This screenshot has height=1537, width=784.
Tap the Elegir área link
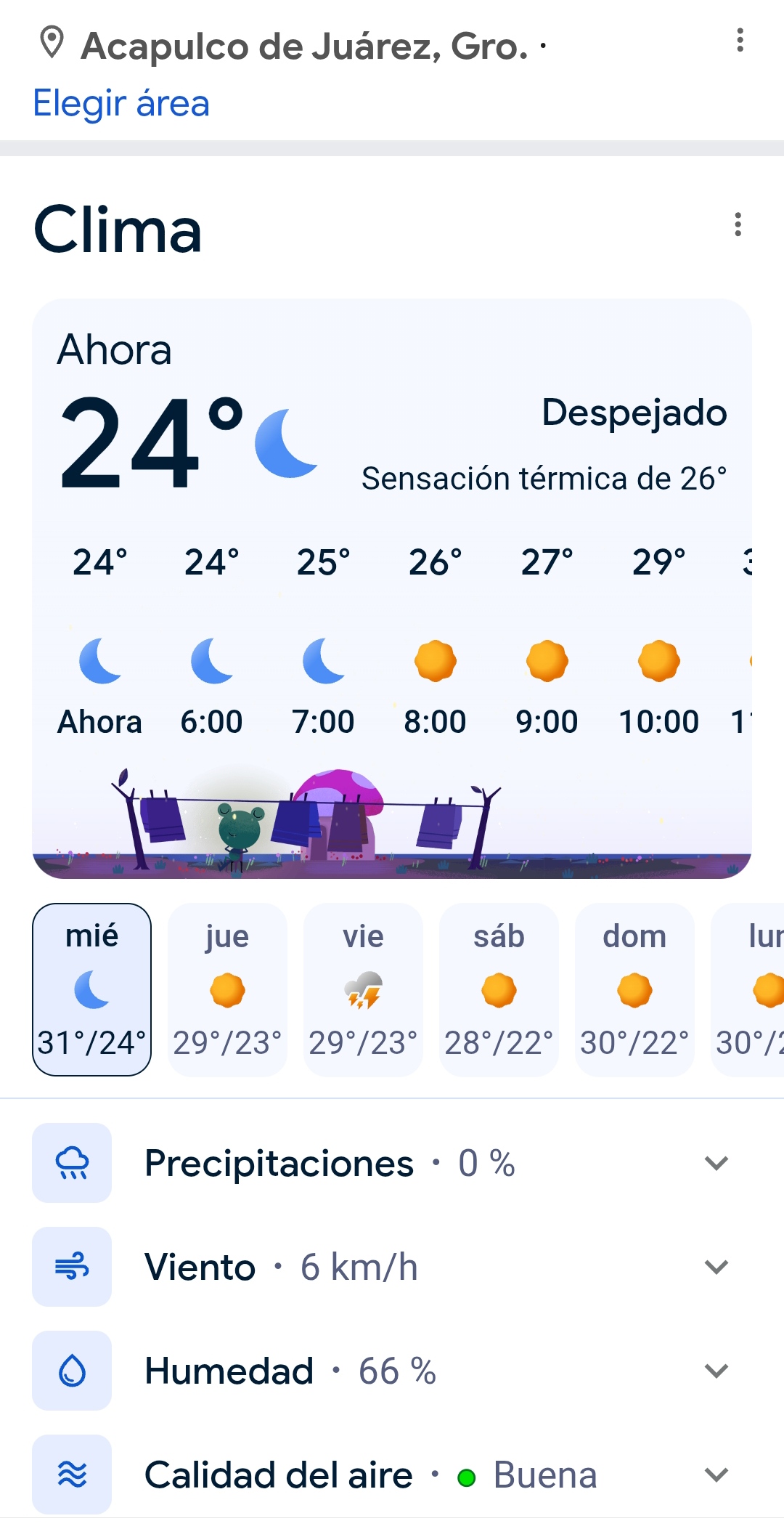tap(121, 103)
